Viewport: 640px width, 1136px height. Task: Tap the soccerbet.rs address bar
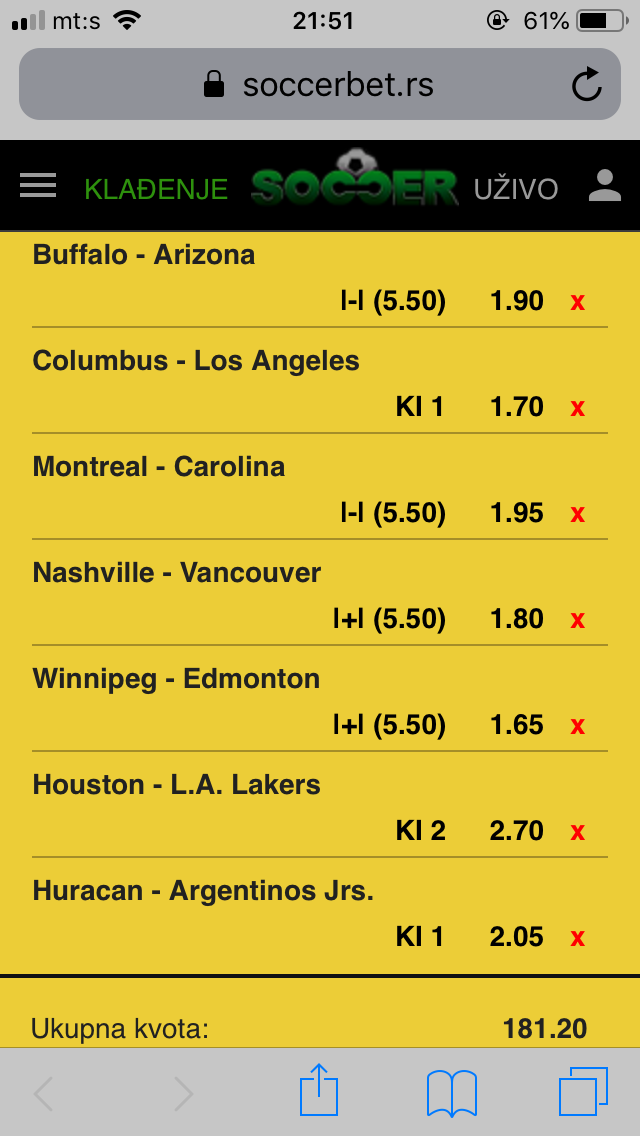click(x=320, y=84)
